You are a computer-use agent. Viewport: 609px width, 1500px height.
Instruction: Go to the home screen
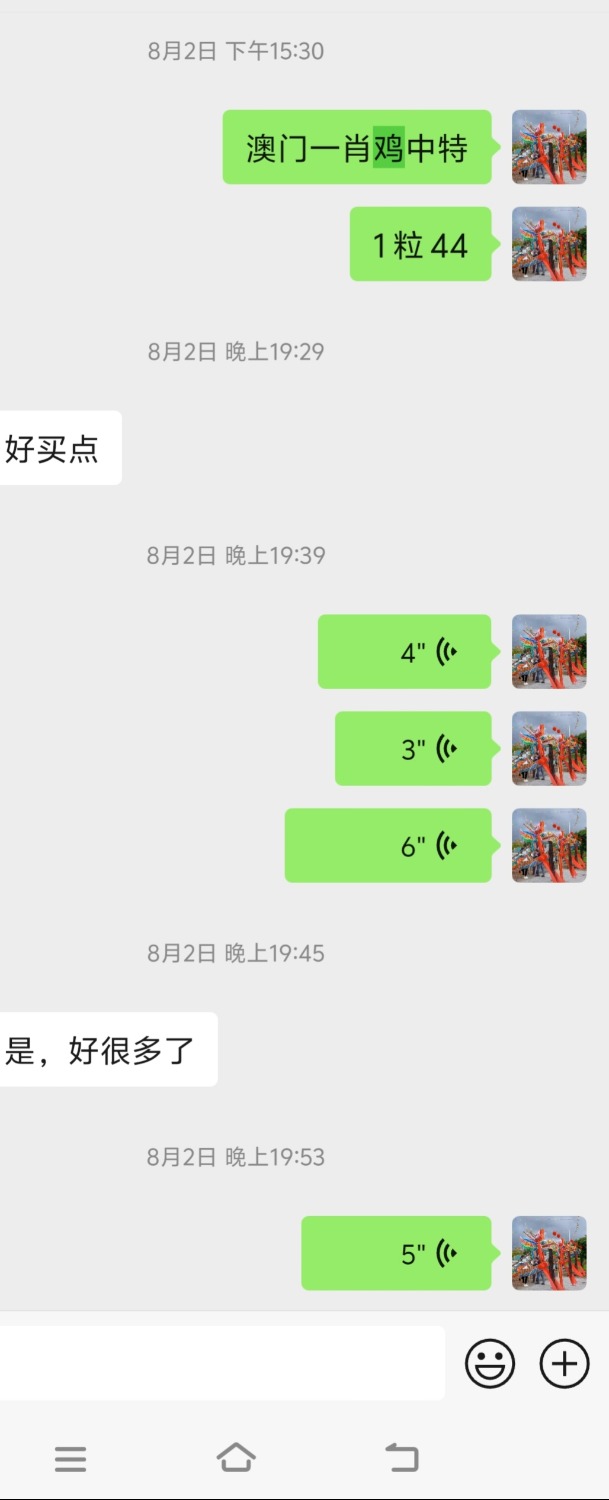pyautogui.click(x=236, y=1458)
